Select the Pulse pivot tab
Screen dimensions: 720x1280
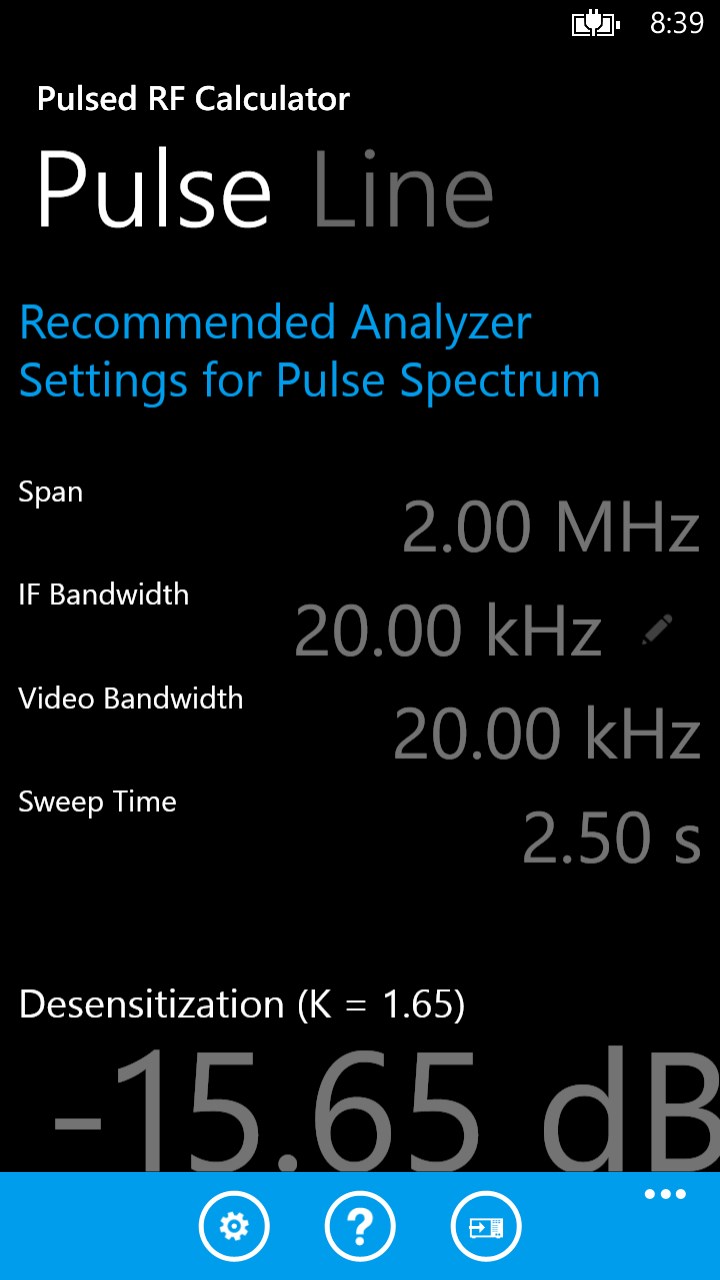[153, 192]
